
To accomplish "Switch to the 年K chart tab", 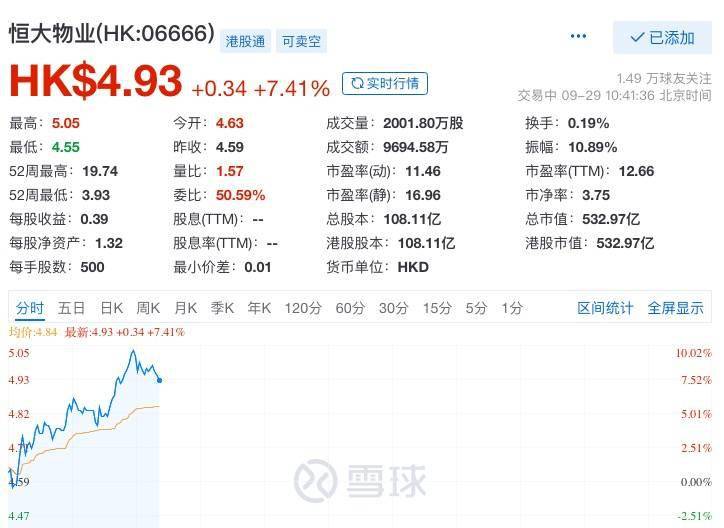I will (259, 308).
